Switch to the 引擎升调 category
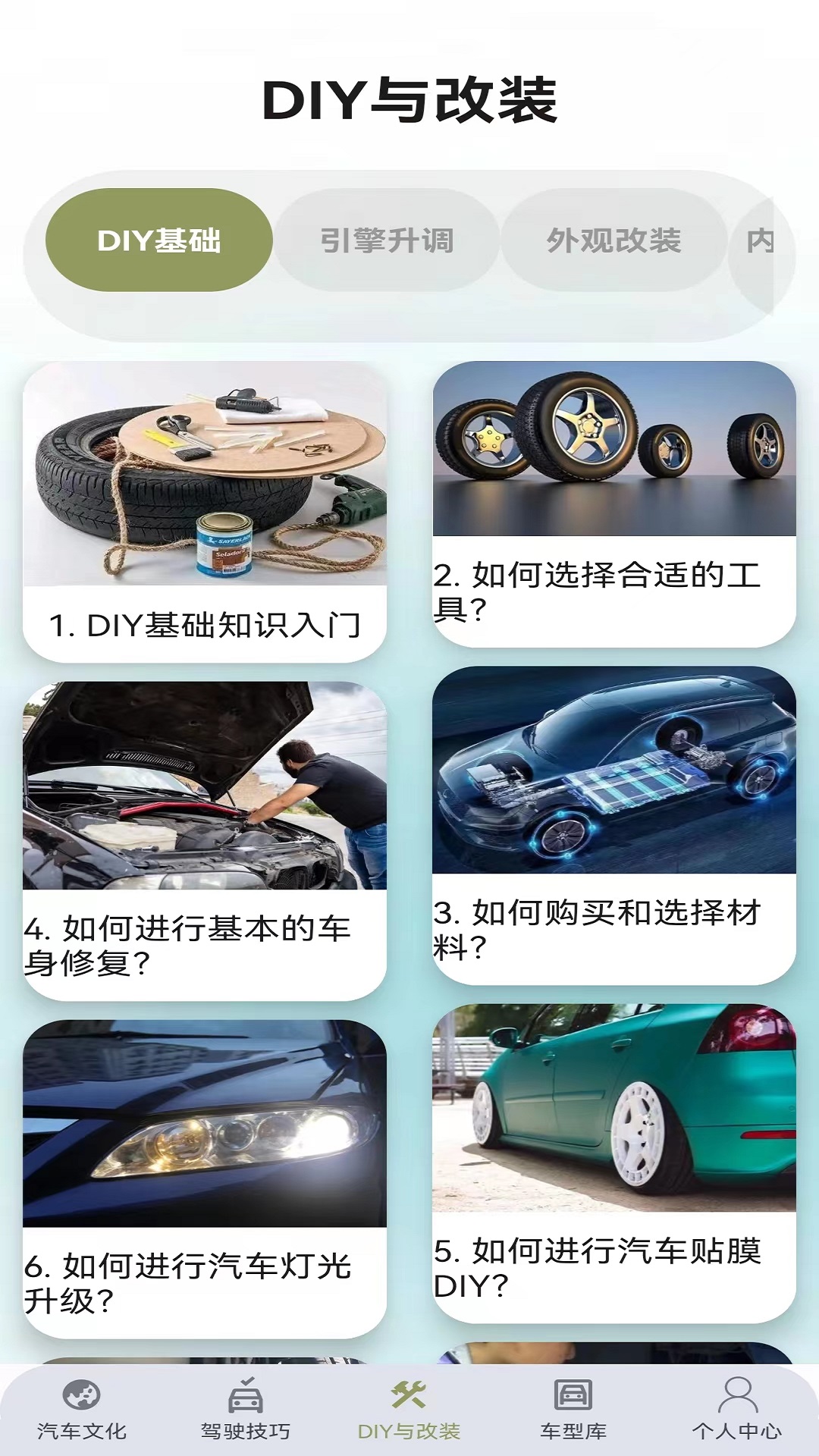Image resolution: width=819 pixels, height=1456 pixels. (387, 240)
